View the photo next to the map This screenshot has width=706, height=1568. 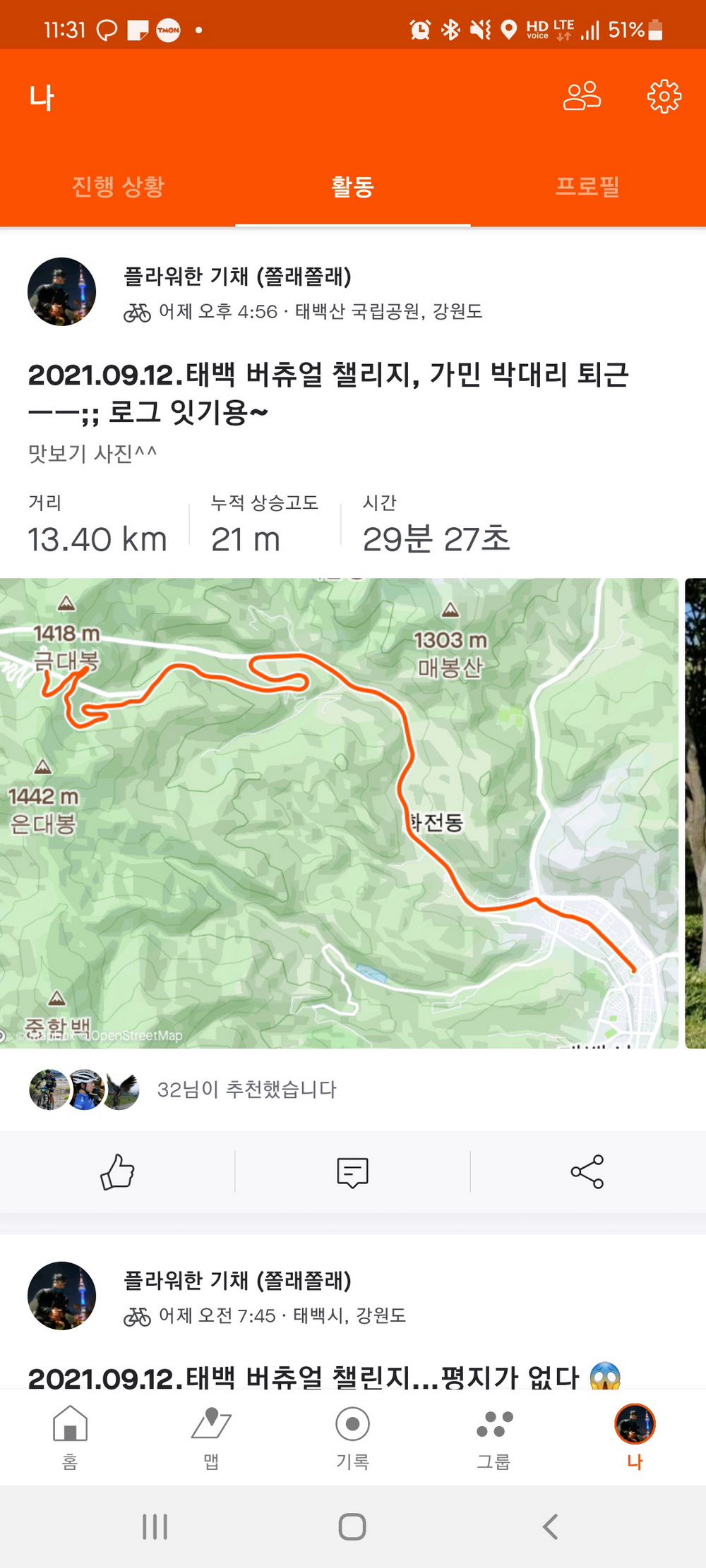pyautogui.click(x=695, y=812)
